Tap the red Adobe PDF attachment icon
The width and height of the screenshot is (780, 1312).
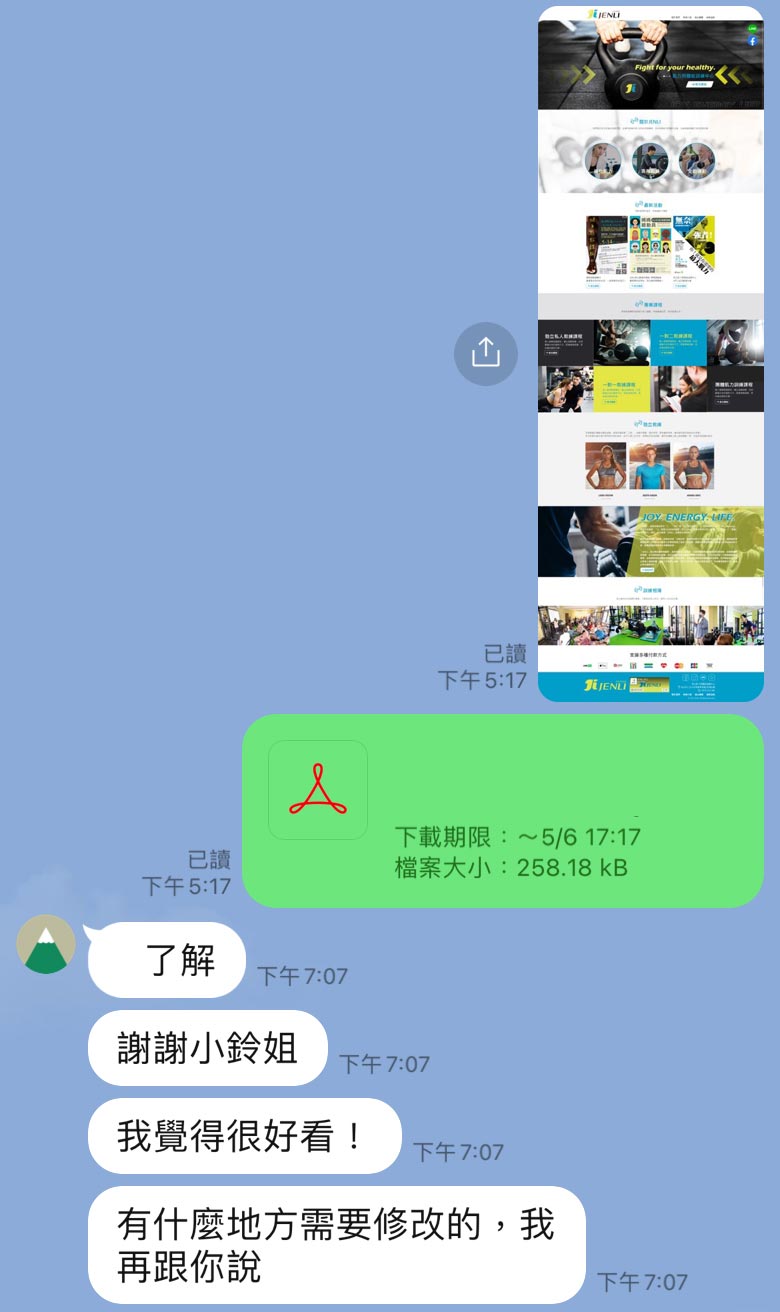[318, 790]
